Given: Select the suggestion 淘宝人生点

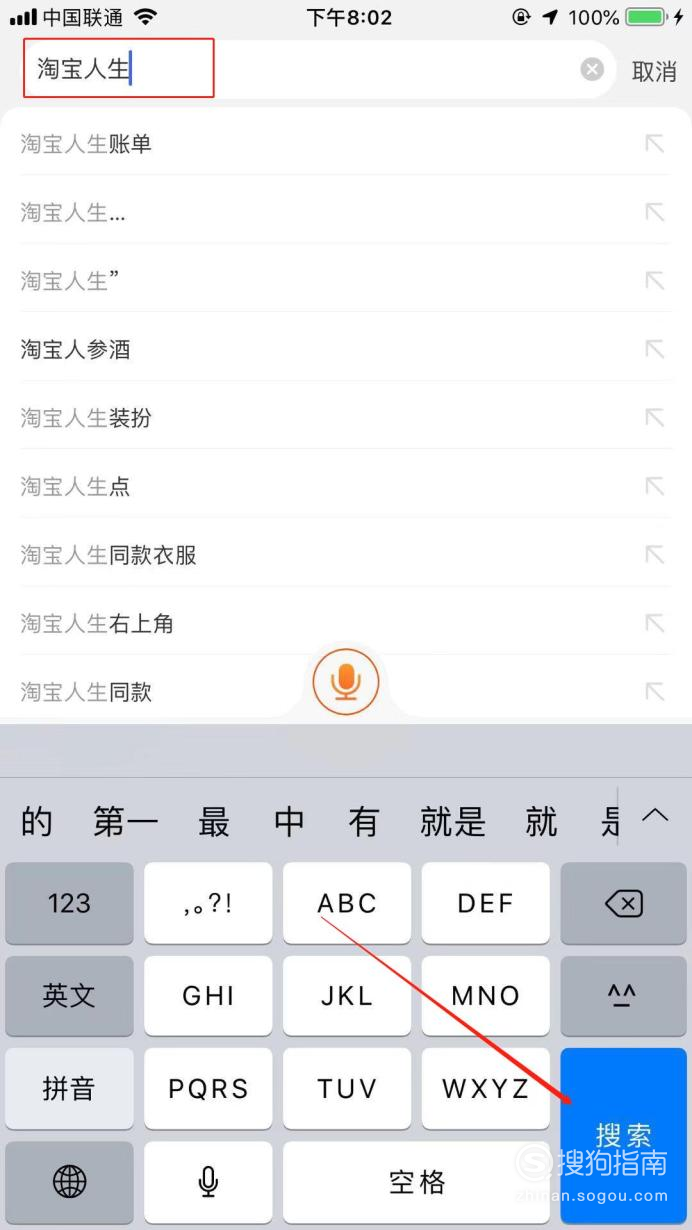Looking at the screenshot, I should point(345,486).
